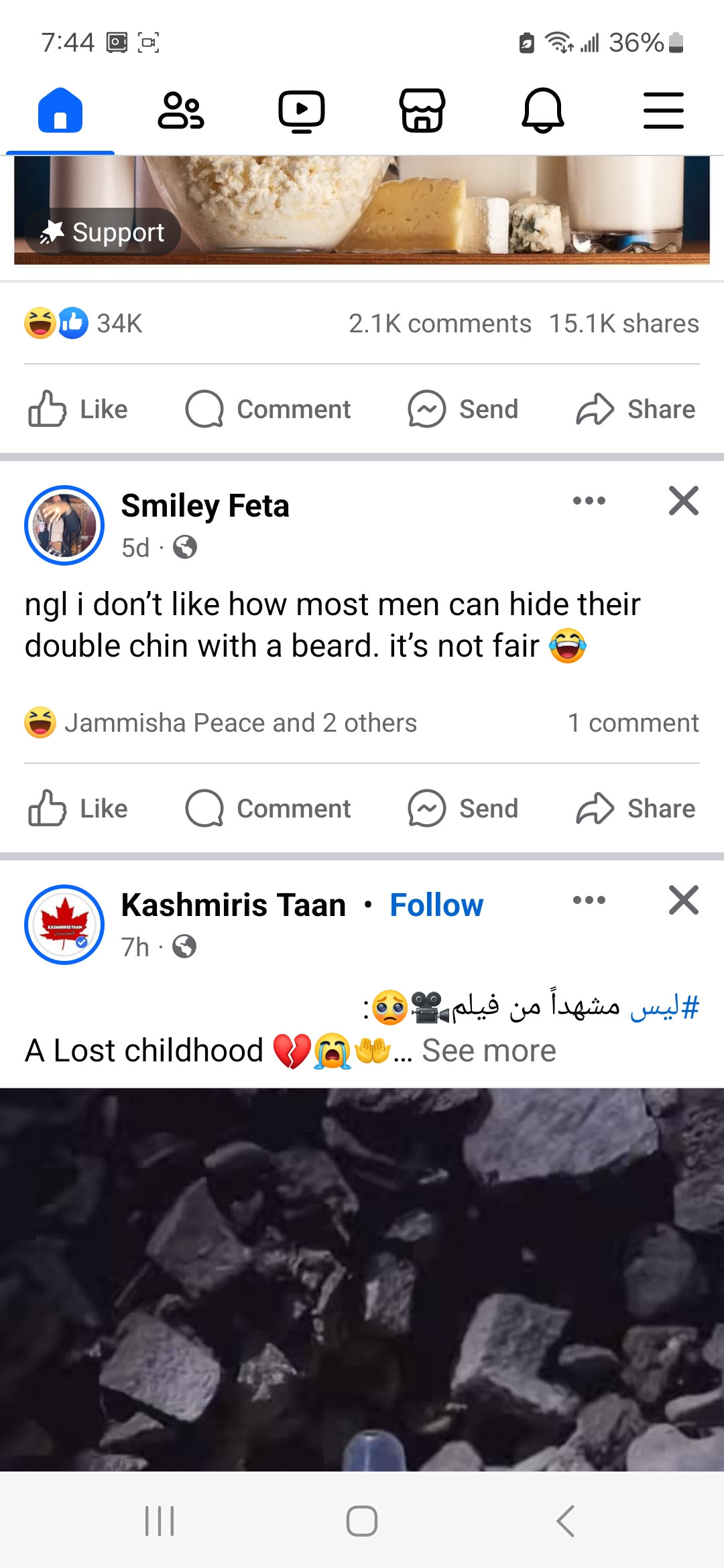This screenshot has width=724, height=1568.
Task: Open the Notifications bell
Action: click(x=543, y=111)
